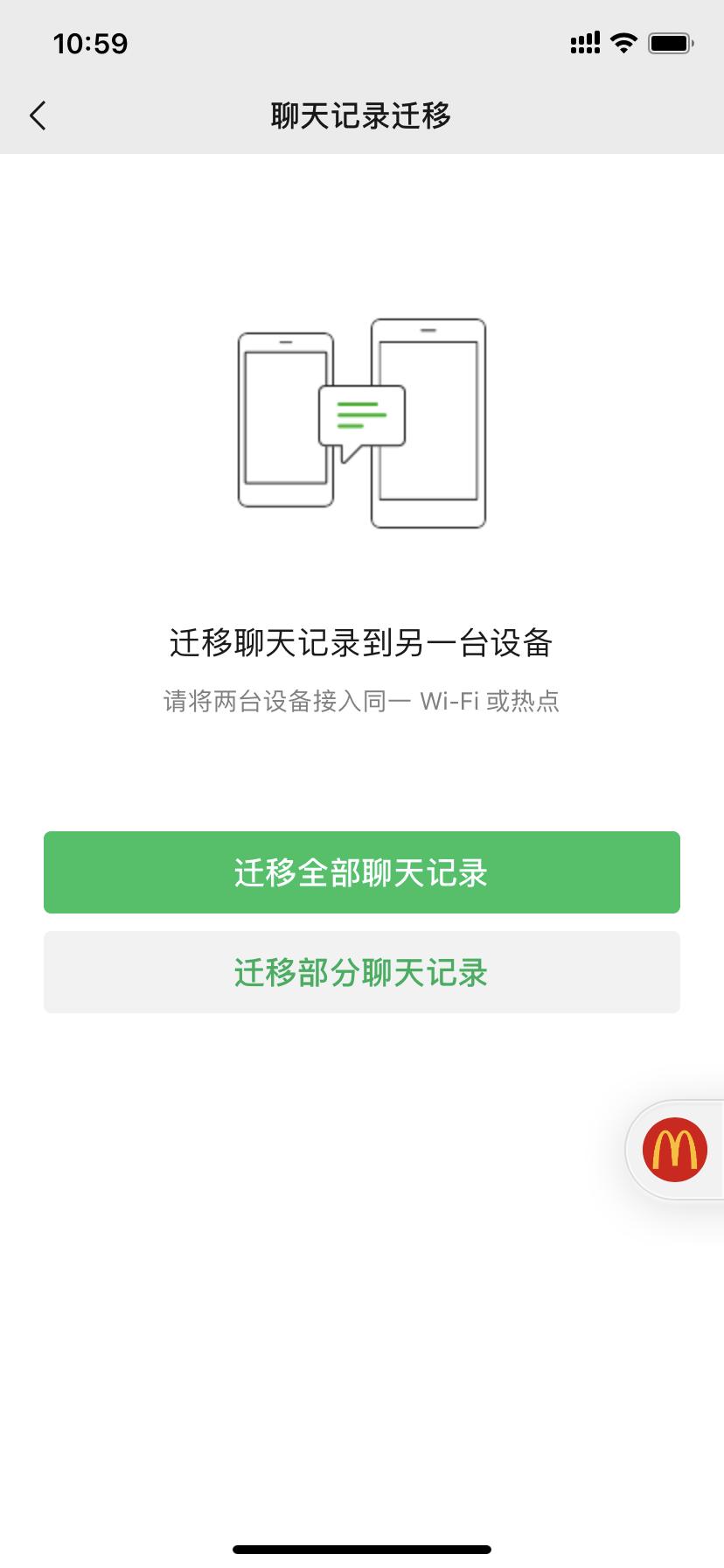Select the 迁移部分聊天记录 gray button

tap(361, 971)
